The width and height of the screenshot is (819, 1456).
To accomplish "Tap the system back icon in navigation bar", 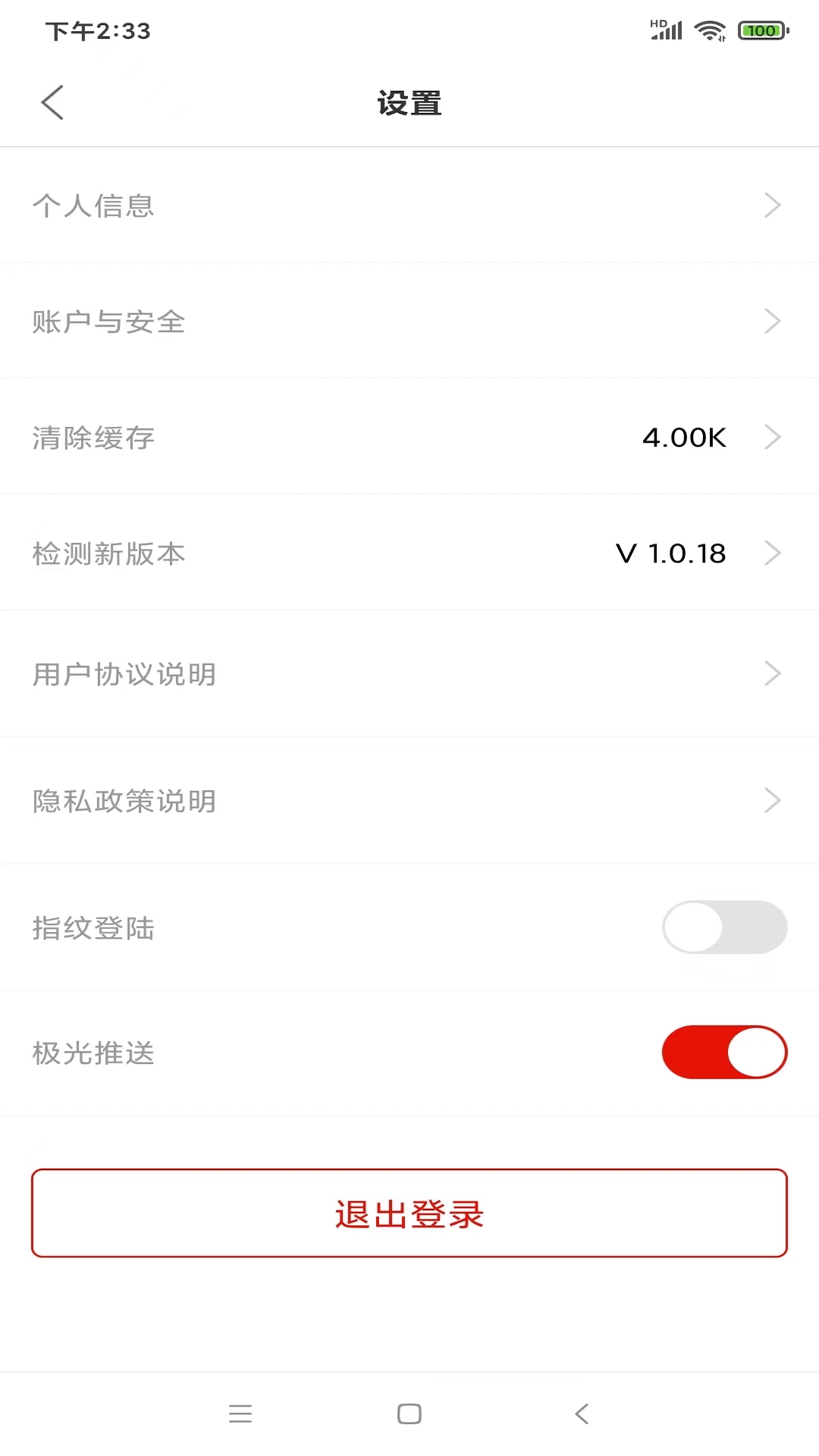I will 581,1414.
